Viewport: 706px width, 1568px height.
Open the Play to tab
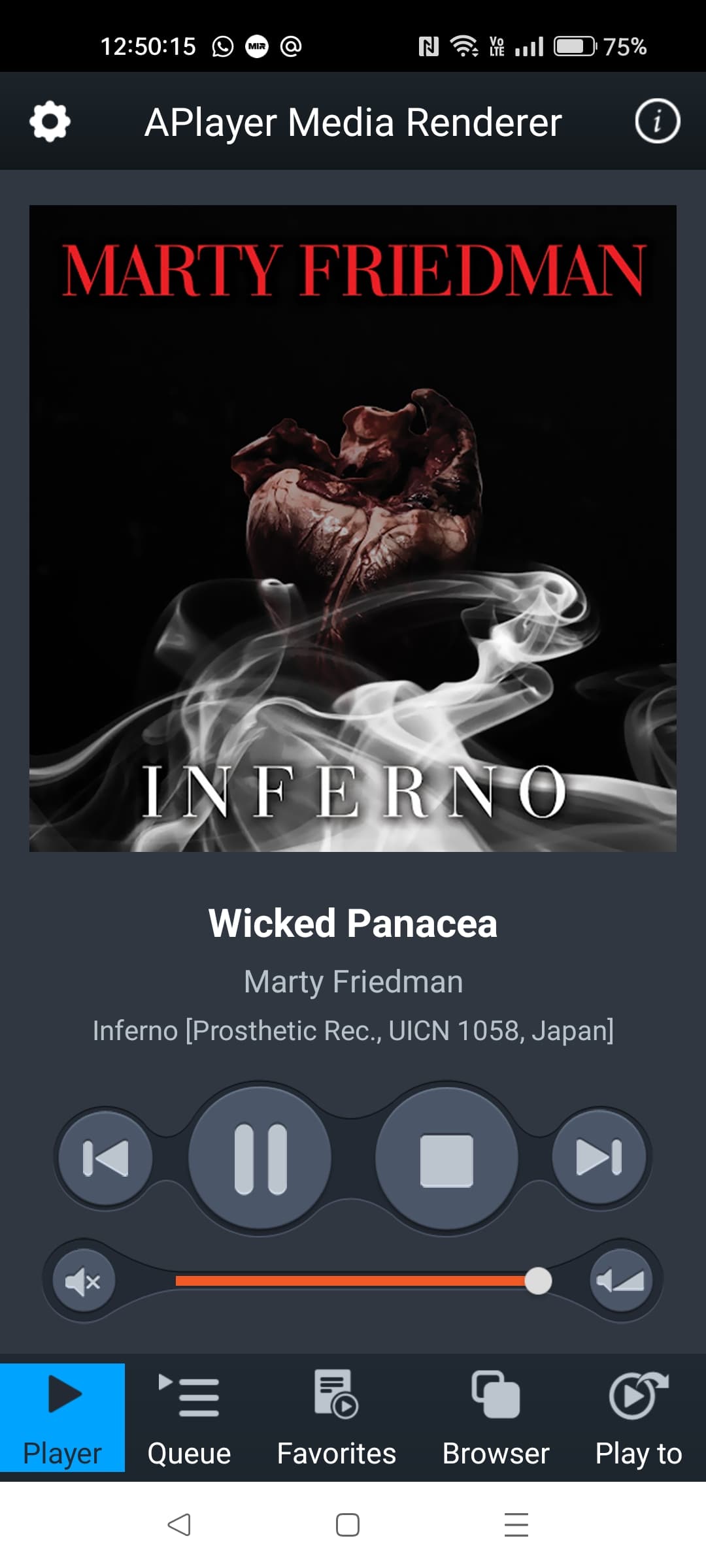click(x=638, y=1418)
